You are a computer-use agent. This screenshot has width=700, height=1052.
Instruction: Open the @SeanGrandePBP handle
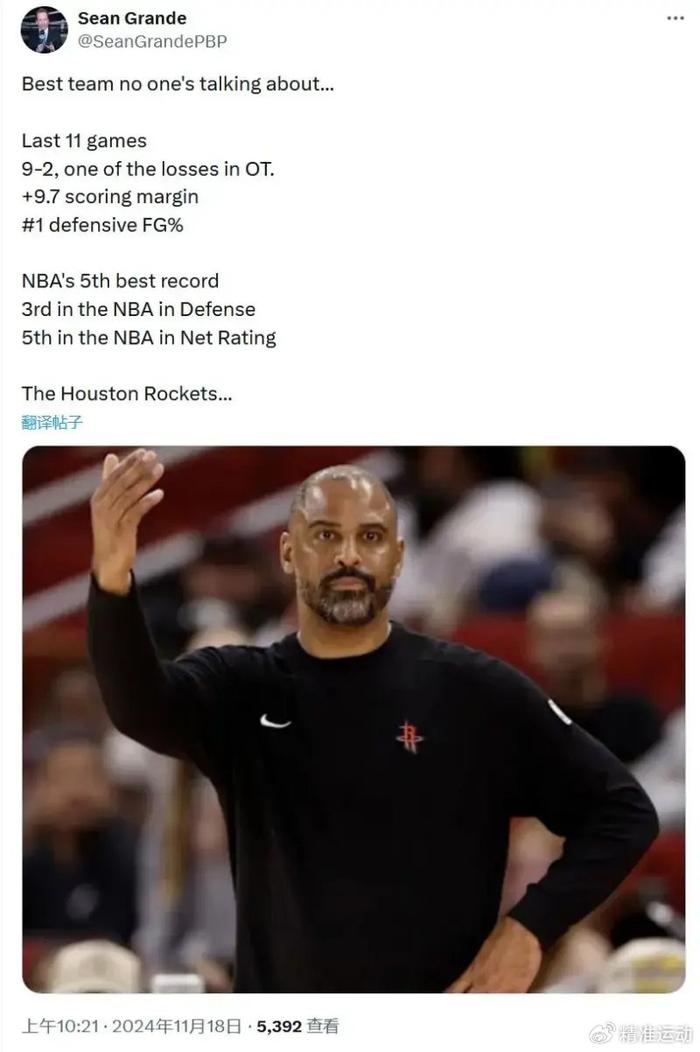coord(152,41)
